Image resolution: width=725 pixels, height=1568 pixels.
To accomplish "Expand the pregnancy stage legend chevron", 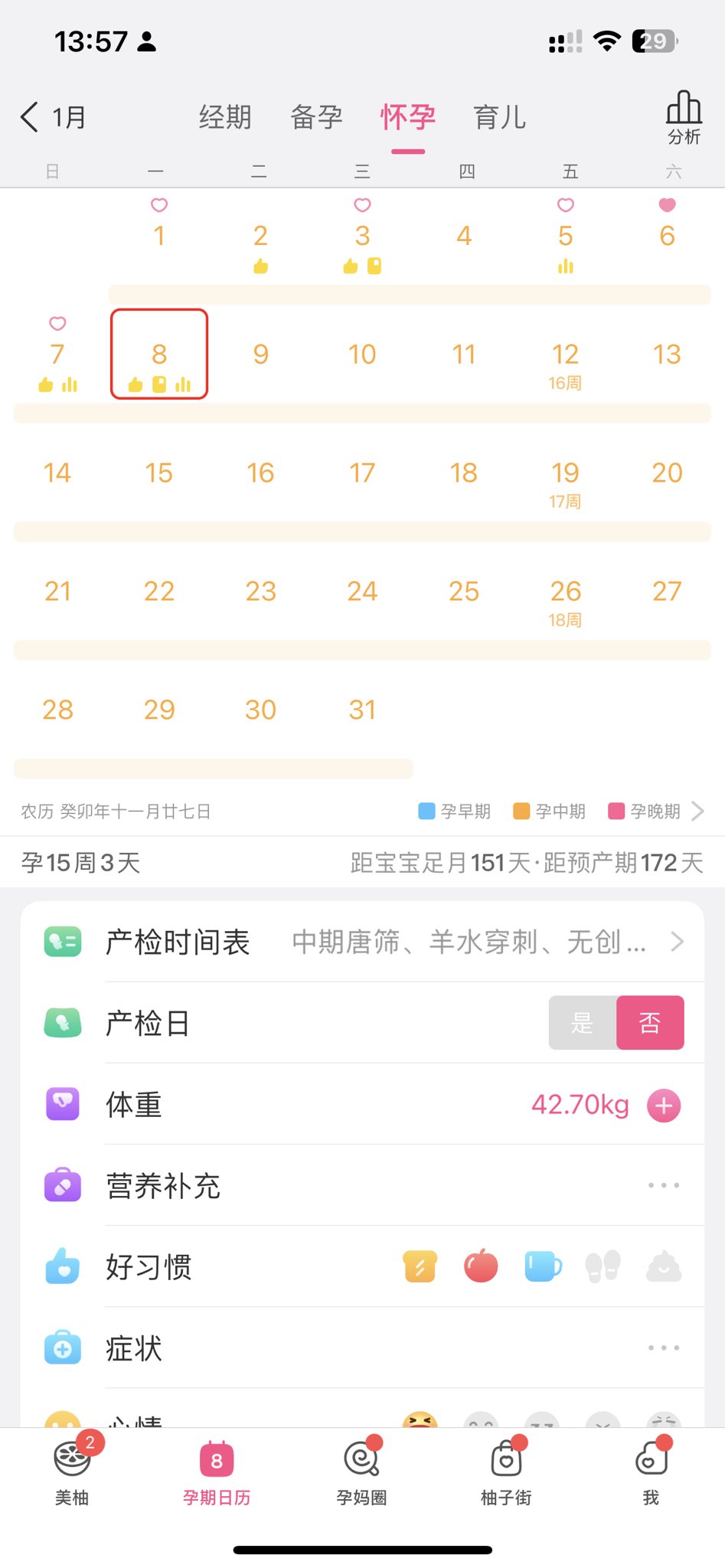I will click(697, 811).
